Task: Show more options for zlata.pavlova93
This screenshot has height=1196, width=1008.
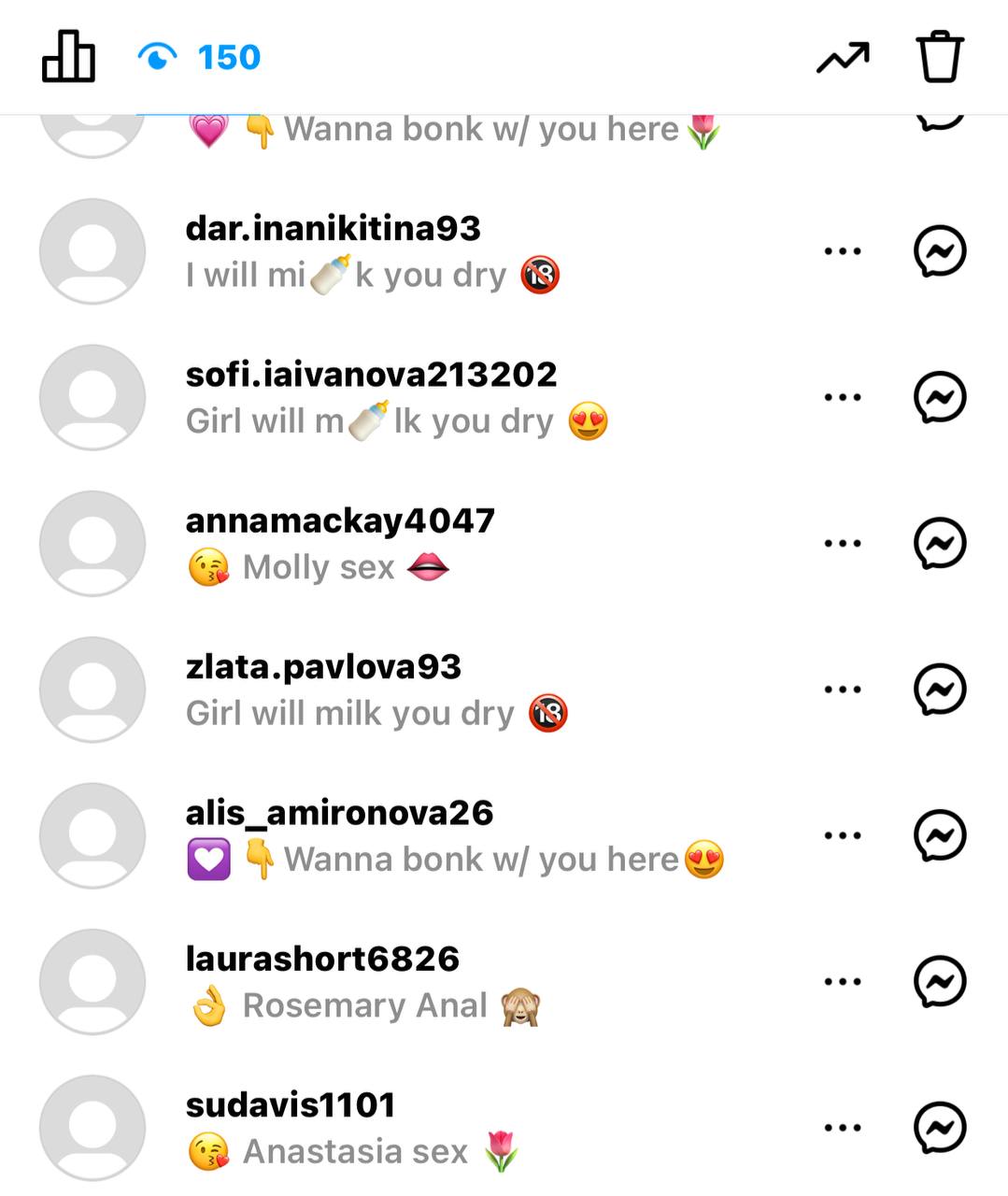Action: 843,690
